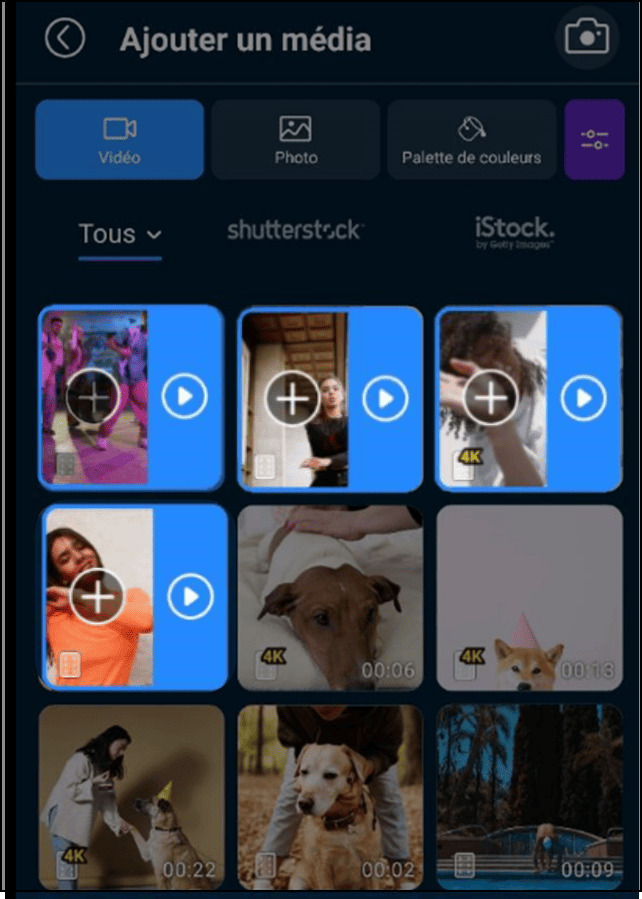Select the Shutterstock source tab

[295, 231]
